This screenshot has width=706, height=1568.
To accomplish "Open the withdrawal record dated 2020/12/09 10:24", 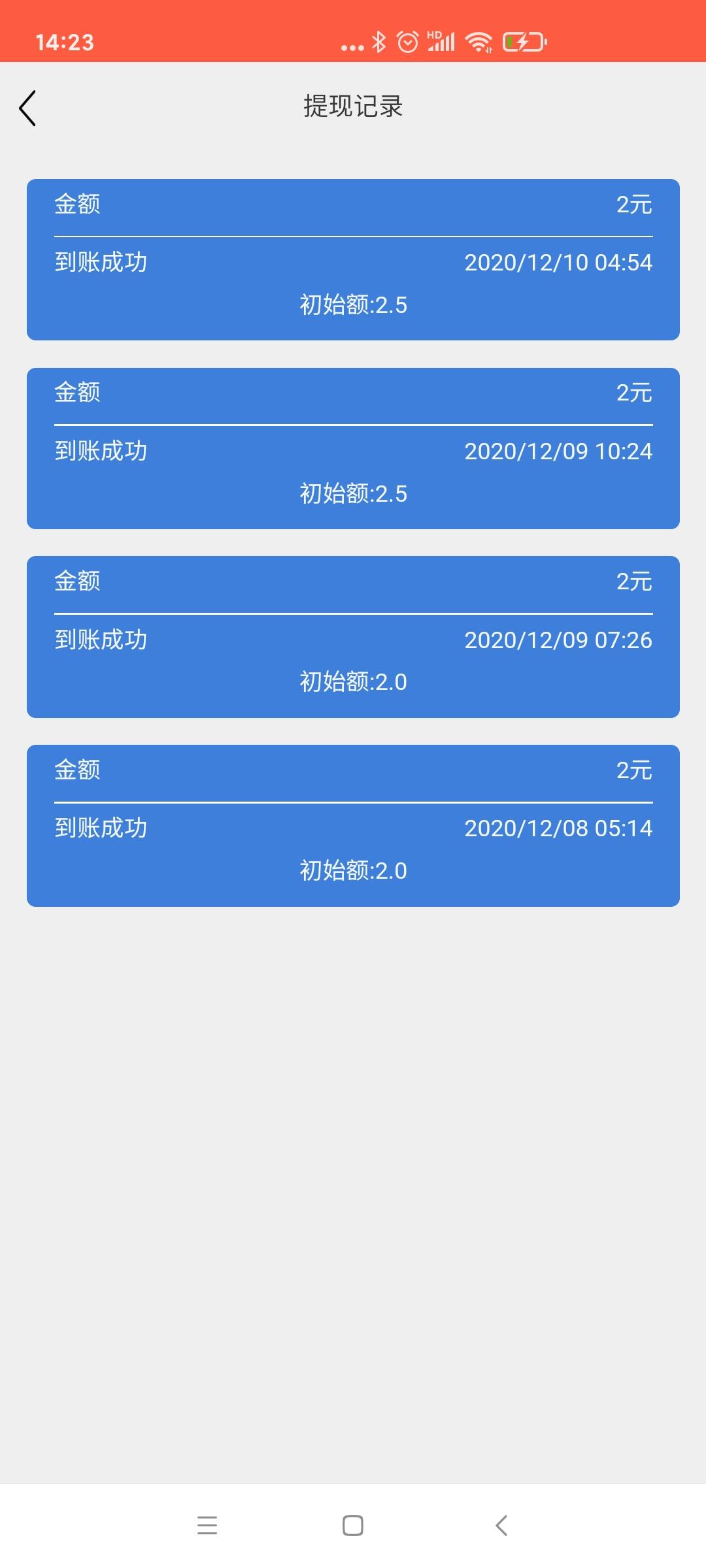I will tap(353, 446).
